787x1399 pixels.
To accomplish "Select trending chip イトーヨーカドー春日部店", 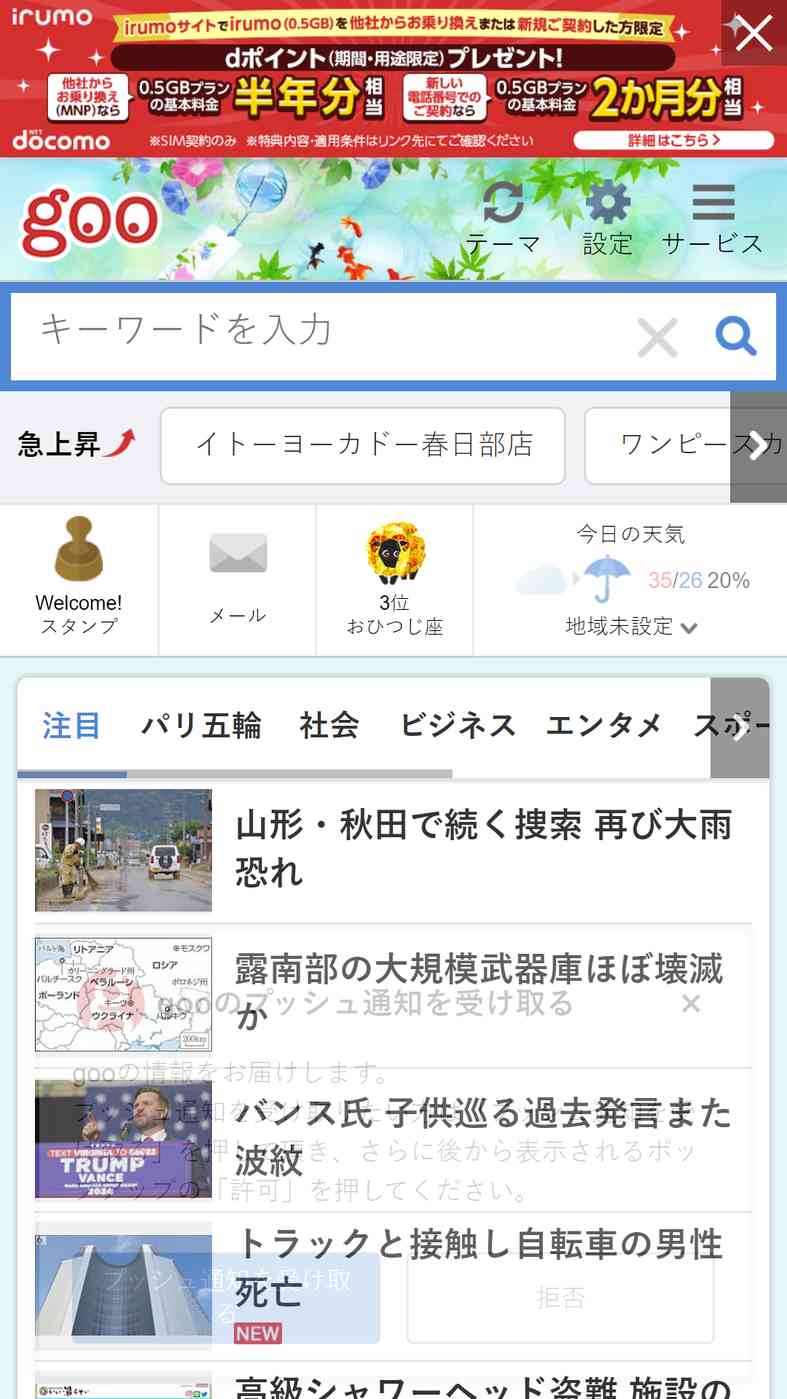I will coord(363,445).
